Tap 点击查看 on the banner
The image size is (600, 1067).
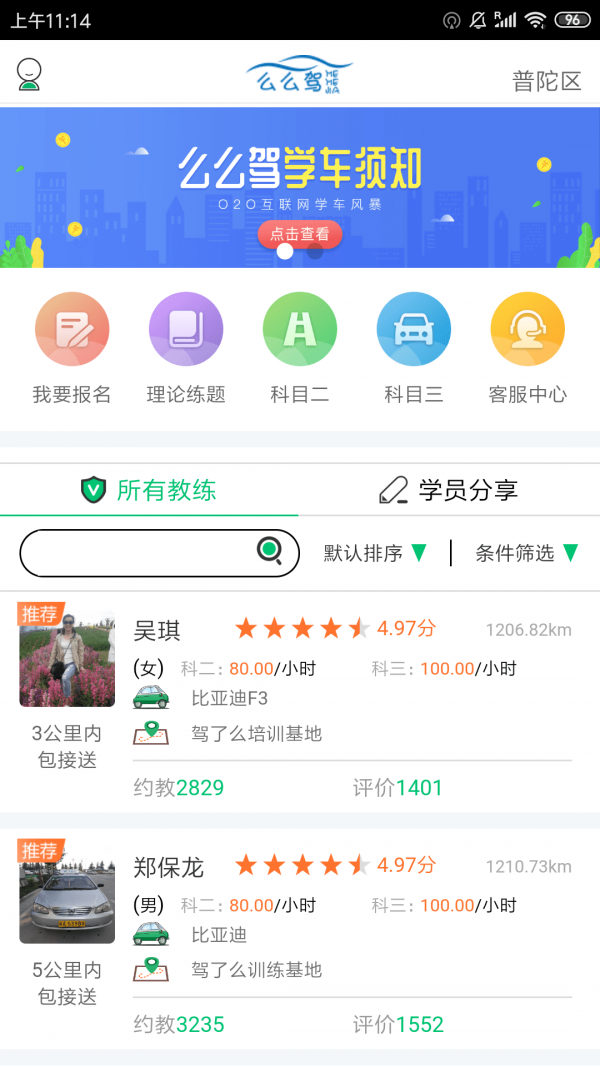coord(299,234)
